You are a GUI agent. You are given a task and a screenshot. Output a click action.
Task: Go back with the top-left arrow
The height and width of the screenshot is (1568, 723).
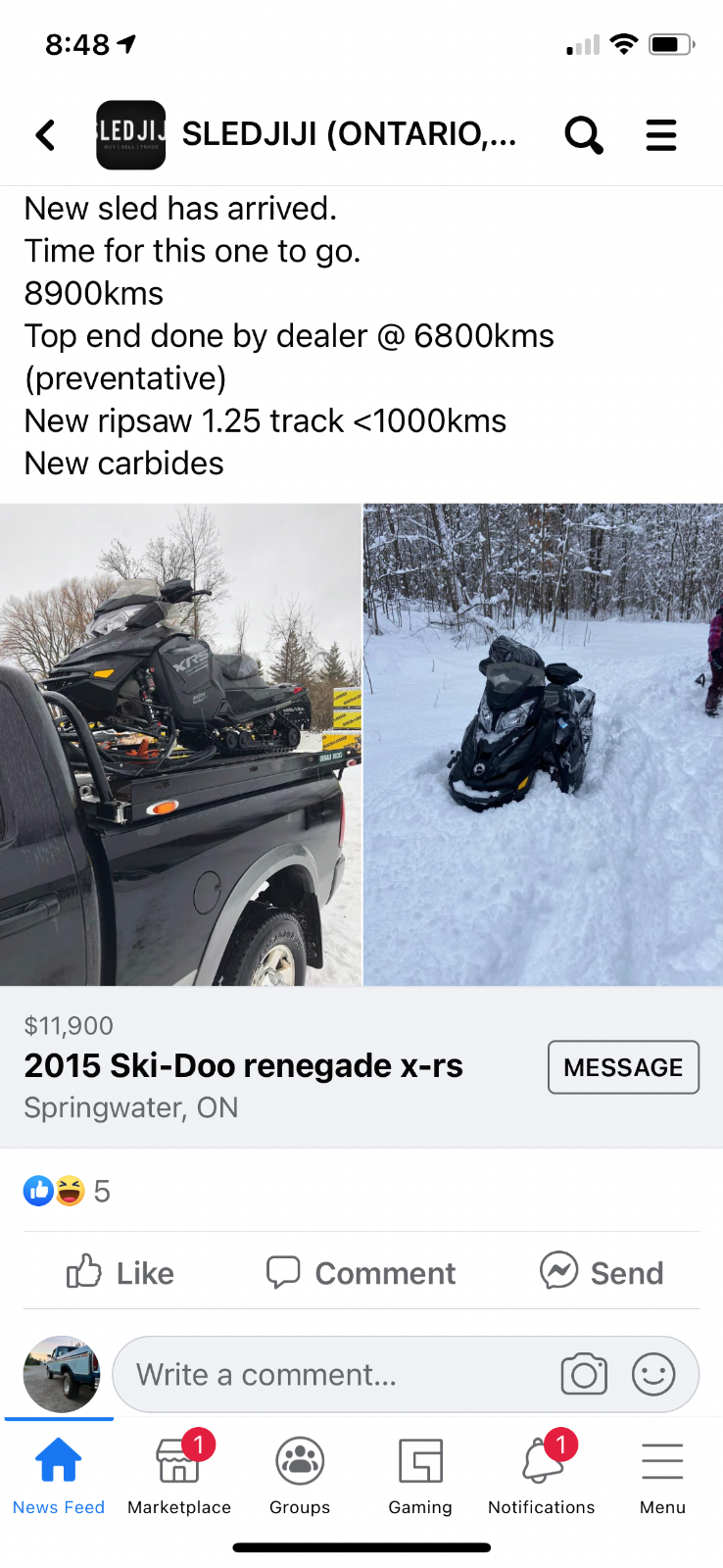[x=46, y=134]
